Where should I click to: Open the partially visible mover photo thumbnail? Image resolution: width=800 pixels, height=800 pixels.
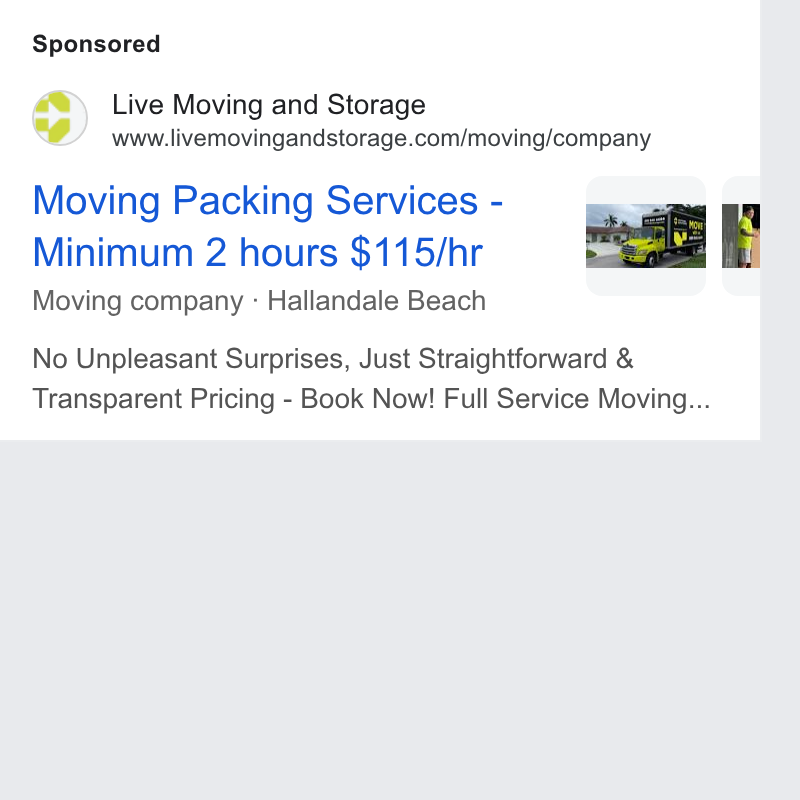click(742, 236)
